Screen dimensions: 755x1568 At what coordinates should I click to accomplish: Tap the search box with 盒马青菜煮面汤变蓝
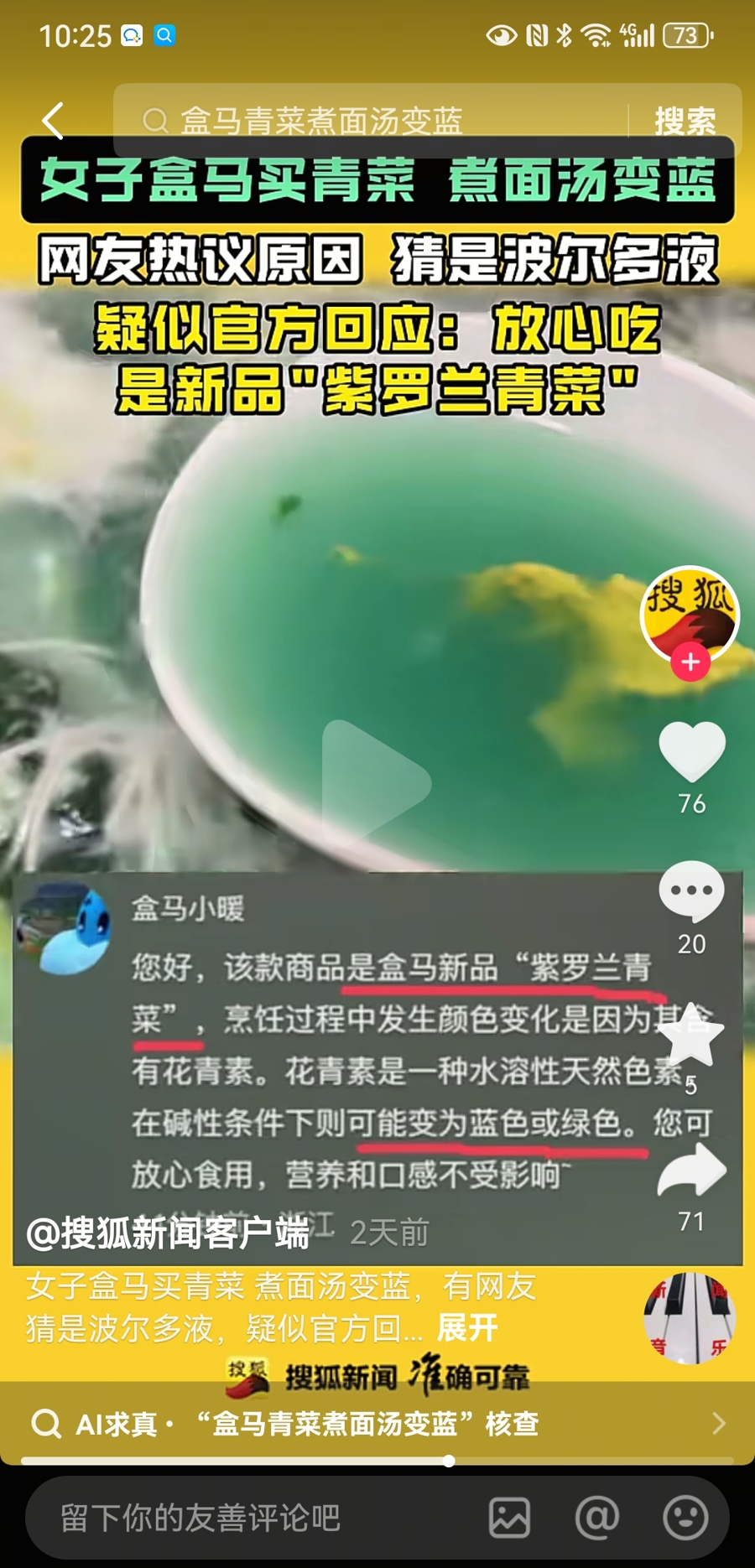tap(369, 121)
